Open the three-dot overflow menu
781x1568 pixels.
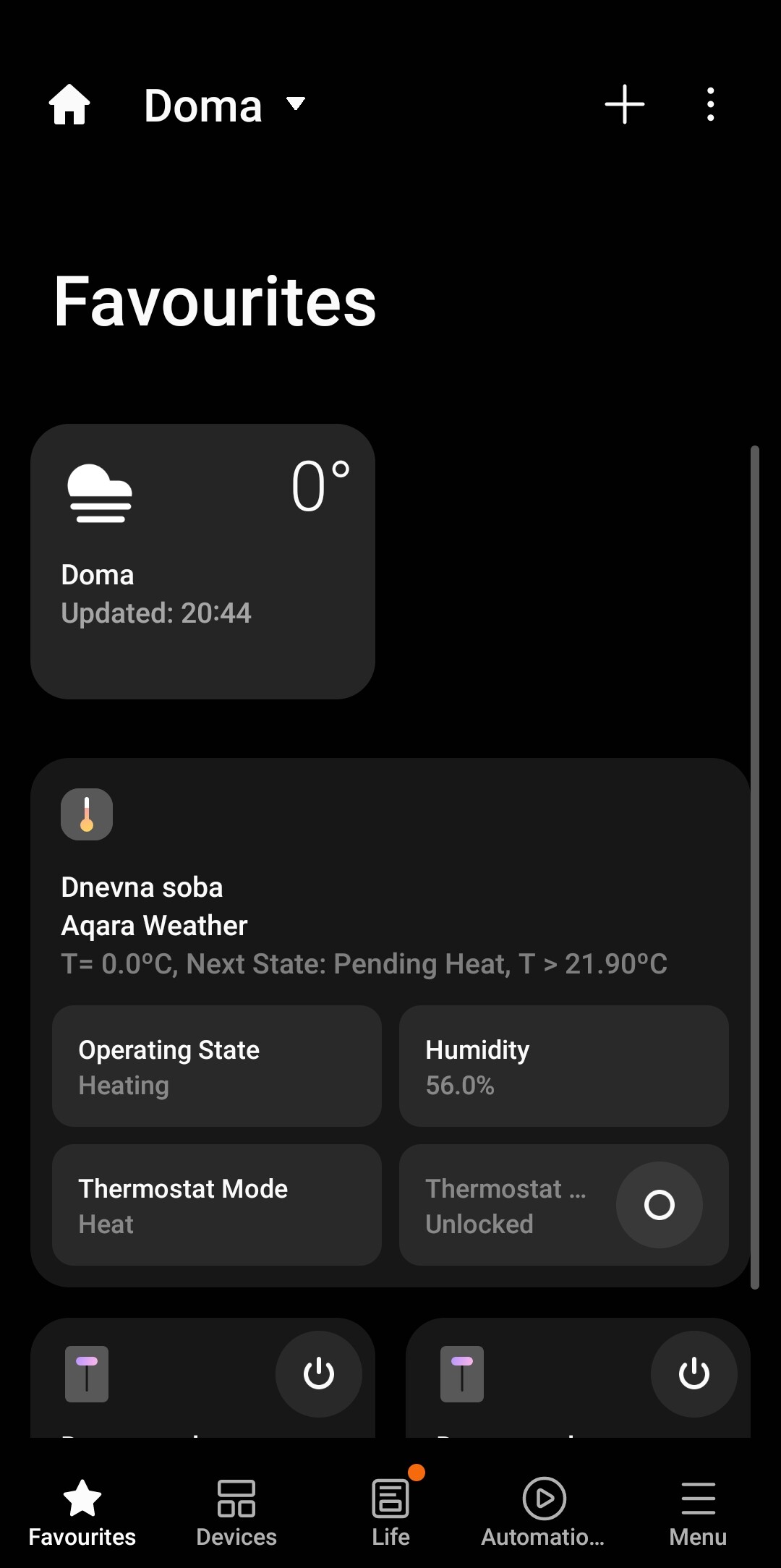pyautogui.click(x=711, y=105)
